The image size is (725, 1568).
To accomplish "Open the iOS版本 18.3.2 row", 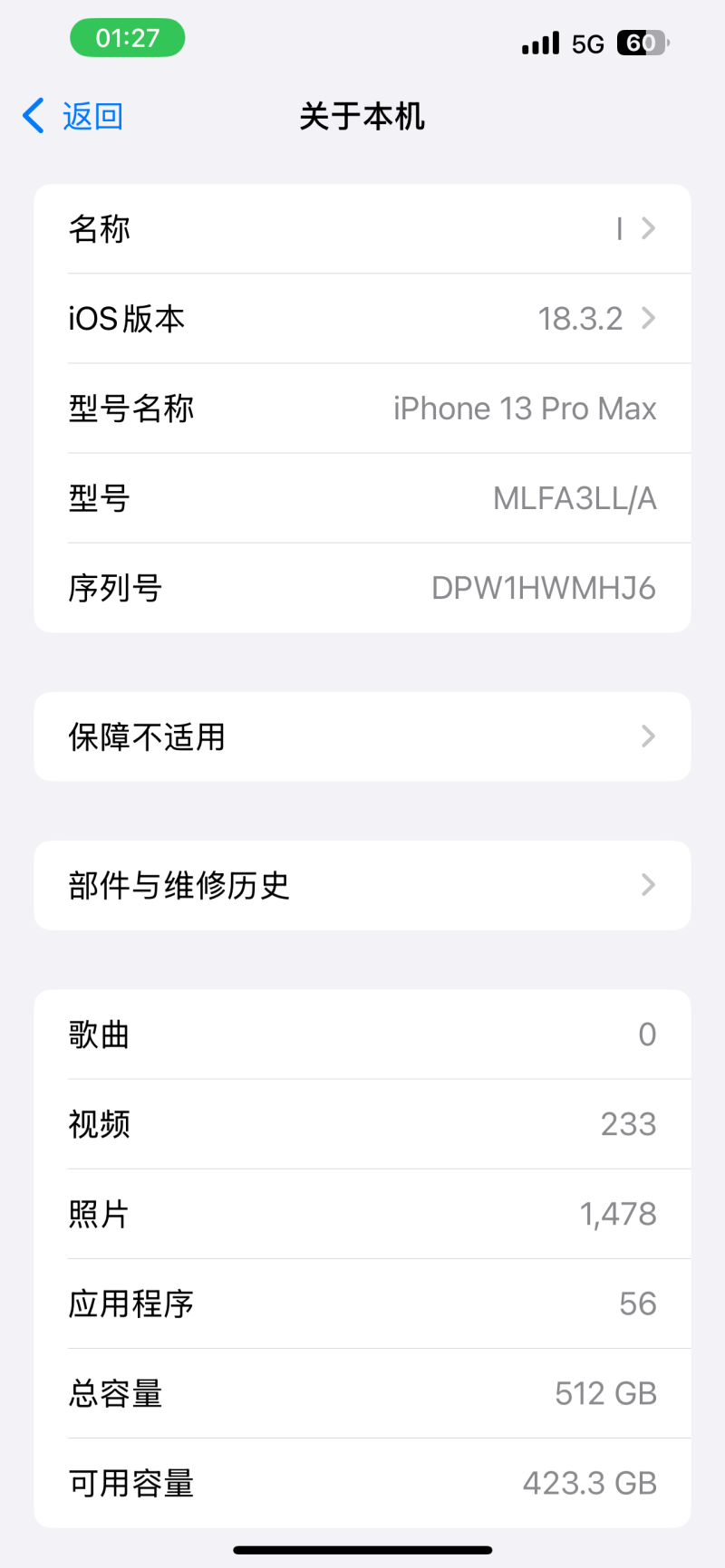I will click(x=362, y=319).
